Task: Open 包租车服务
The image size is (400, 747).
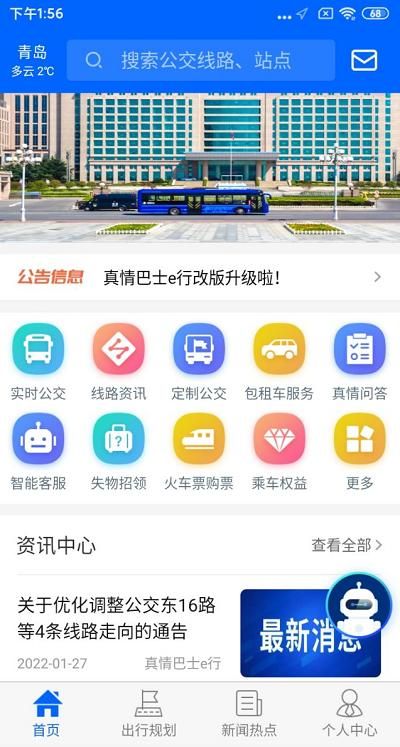Action: [x=279, y=362]
